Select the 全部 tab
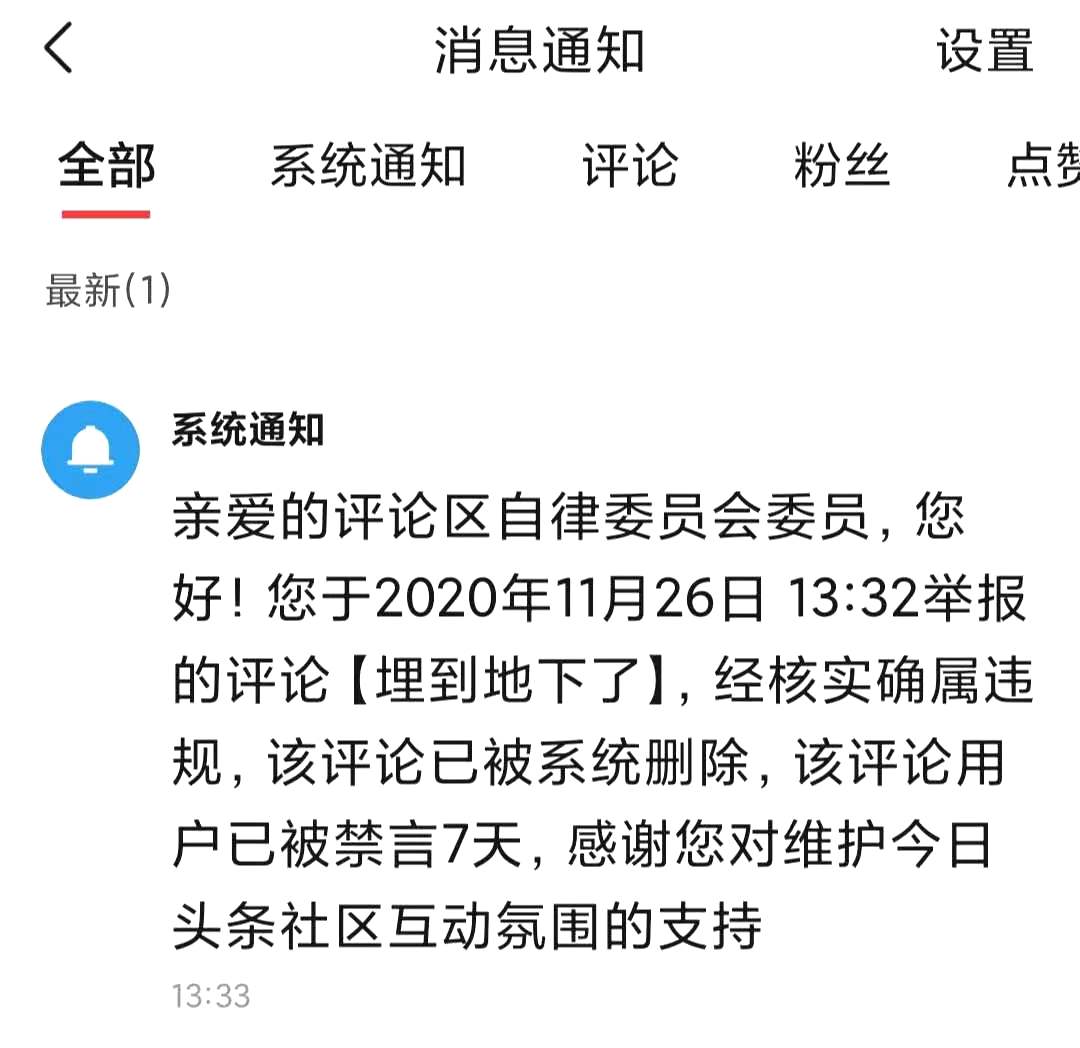The width and height of the screenshot is (1080, 1048). point(106,166)
